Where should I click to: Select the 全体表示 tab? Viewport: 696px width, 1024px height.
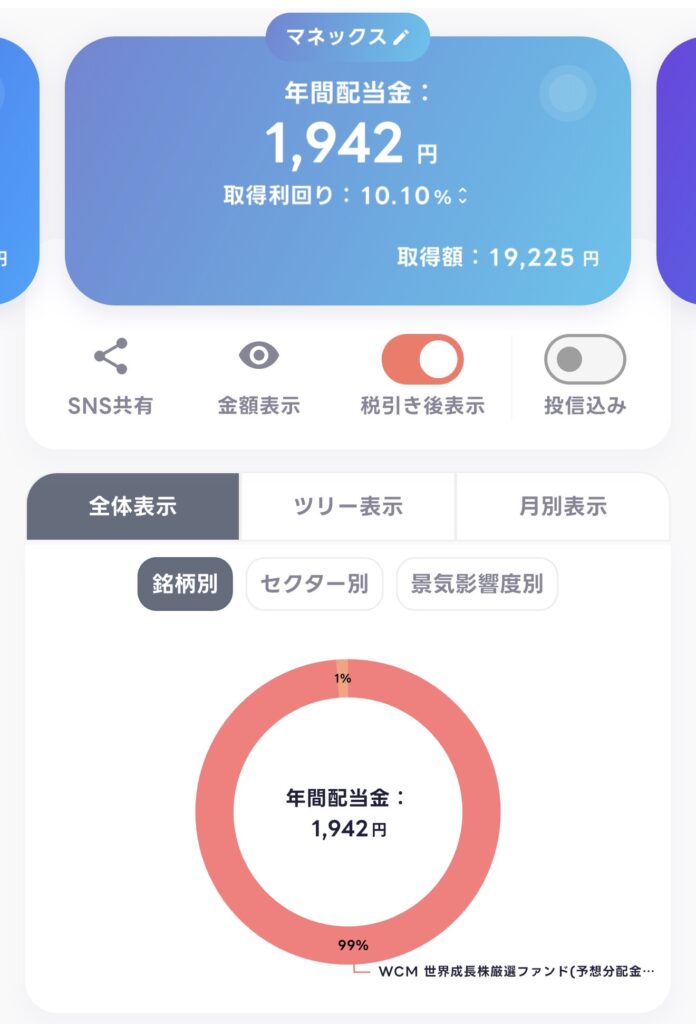click(133, 506)
